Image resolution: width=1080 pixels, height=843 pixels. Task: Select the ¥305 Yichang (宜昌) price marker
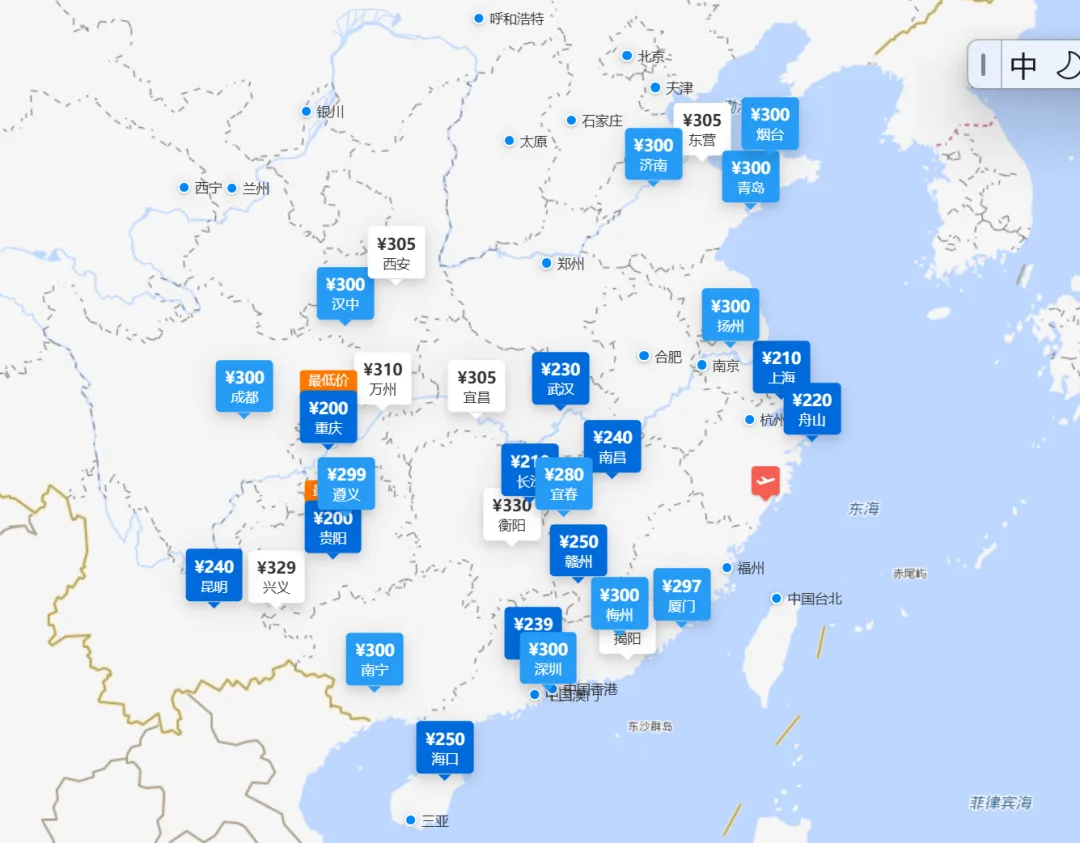[476, 386]
